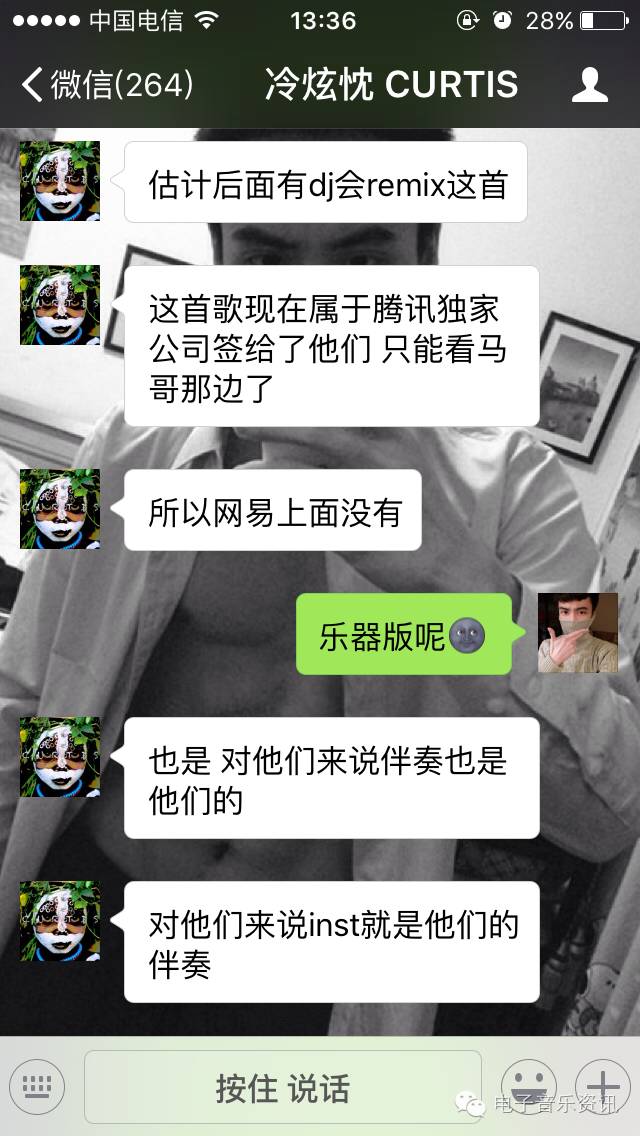Open the avatar beside 所以网易上面没有
The image size is (640, 1136).
click(x=60, y=509)
